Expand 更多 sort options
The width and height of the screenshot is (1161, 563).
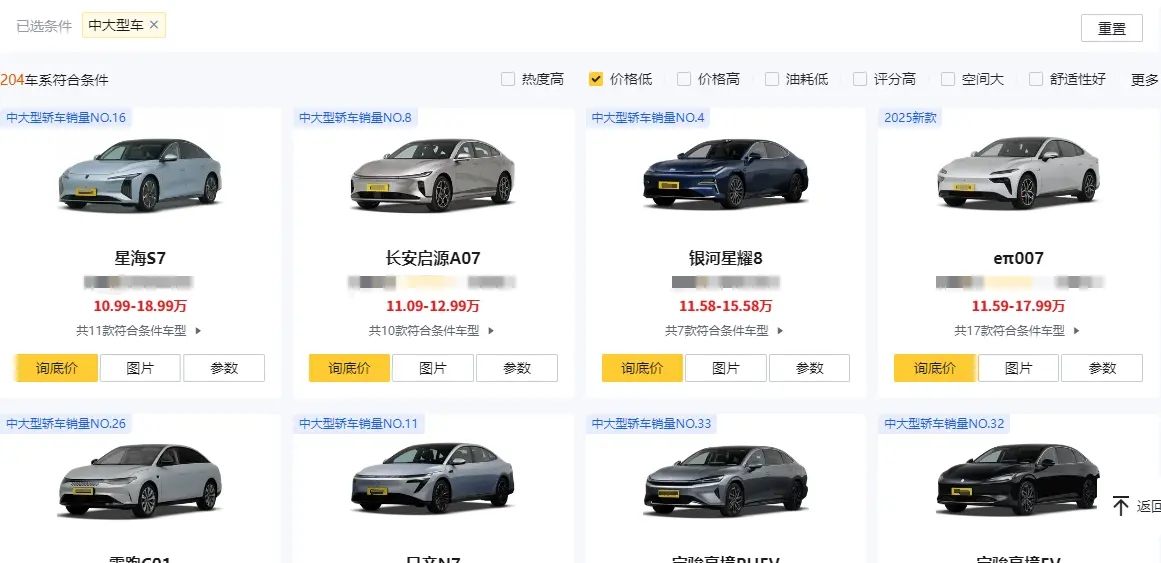1145,79
